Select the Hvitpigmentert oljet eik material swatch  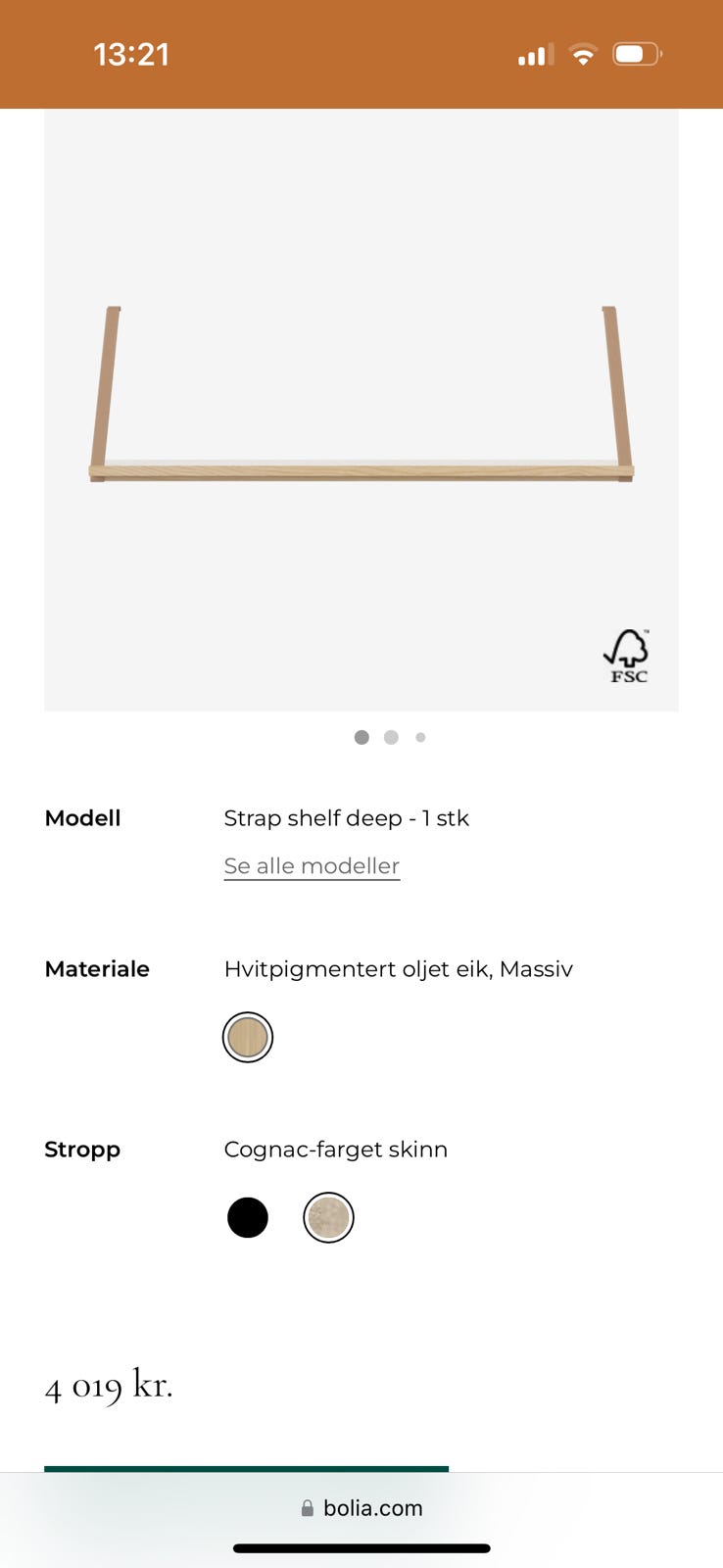tap(248, 1036)
